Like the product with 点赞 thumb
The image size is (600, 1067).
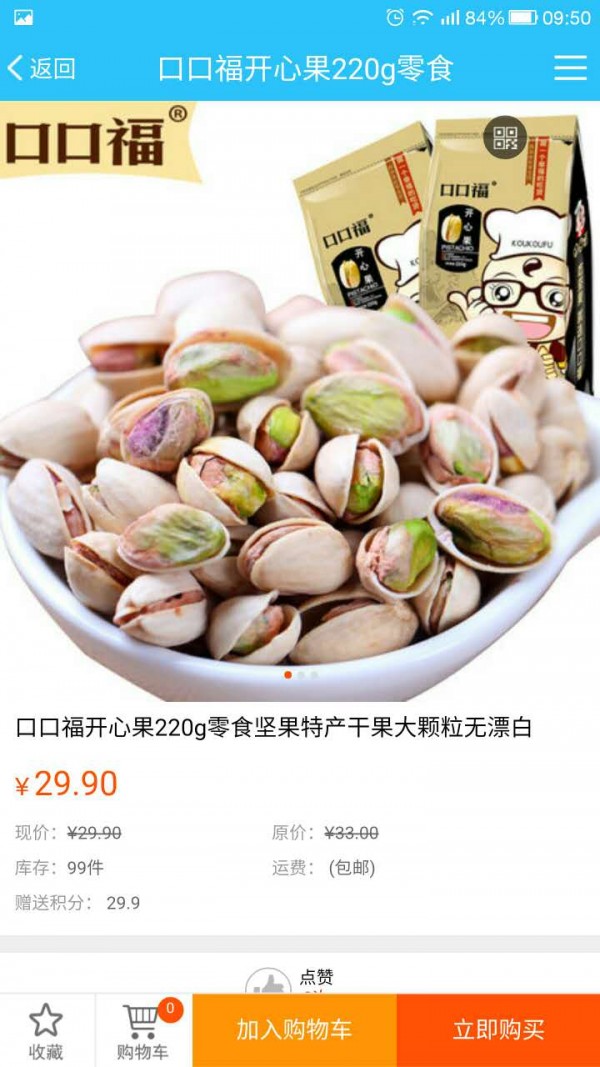click(268, 982)
